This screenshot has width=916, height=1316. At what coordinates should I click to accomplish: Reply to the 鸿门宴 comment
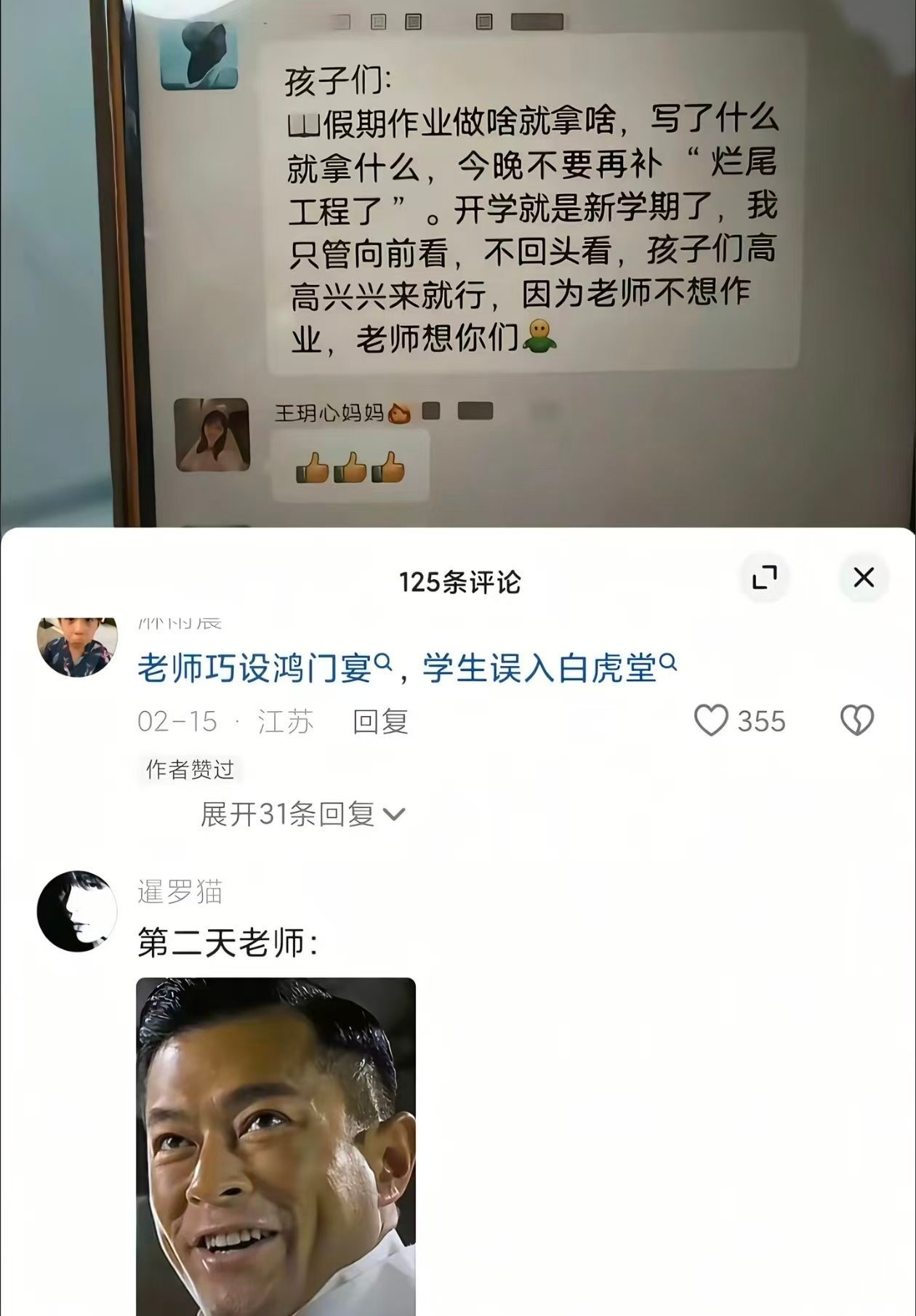[x=380, y=721]
